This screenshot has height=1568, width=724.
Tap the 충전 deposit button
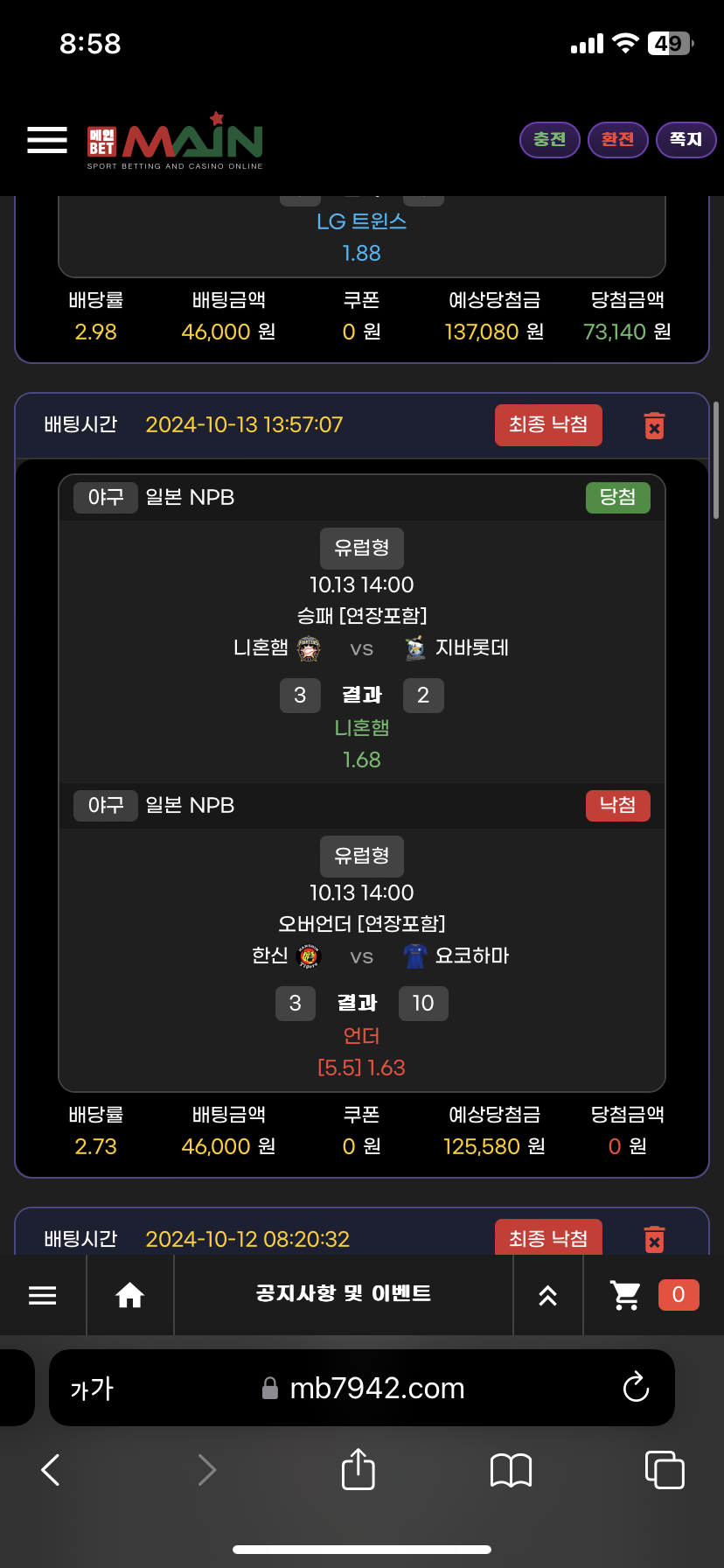(x=550, y=140)
